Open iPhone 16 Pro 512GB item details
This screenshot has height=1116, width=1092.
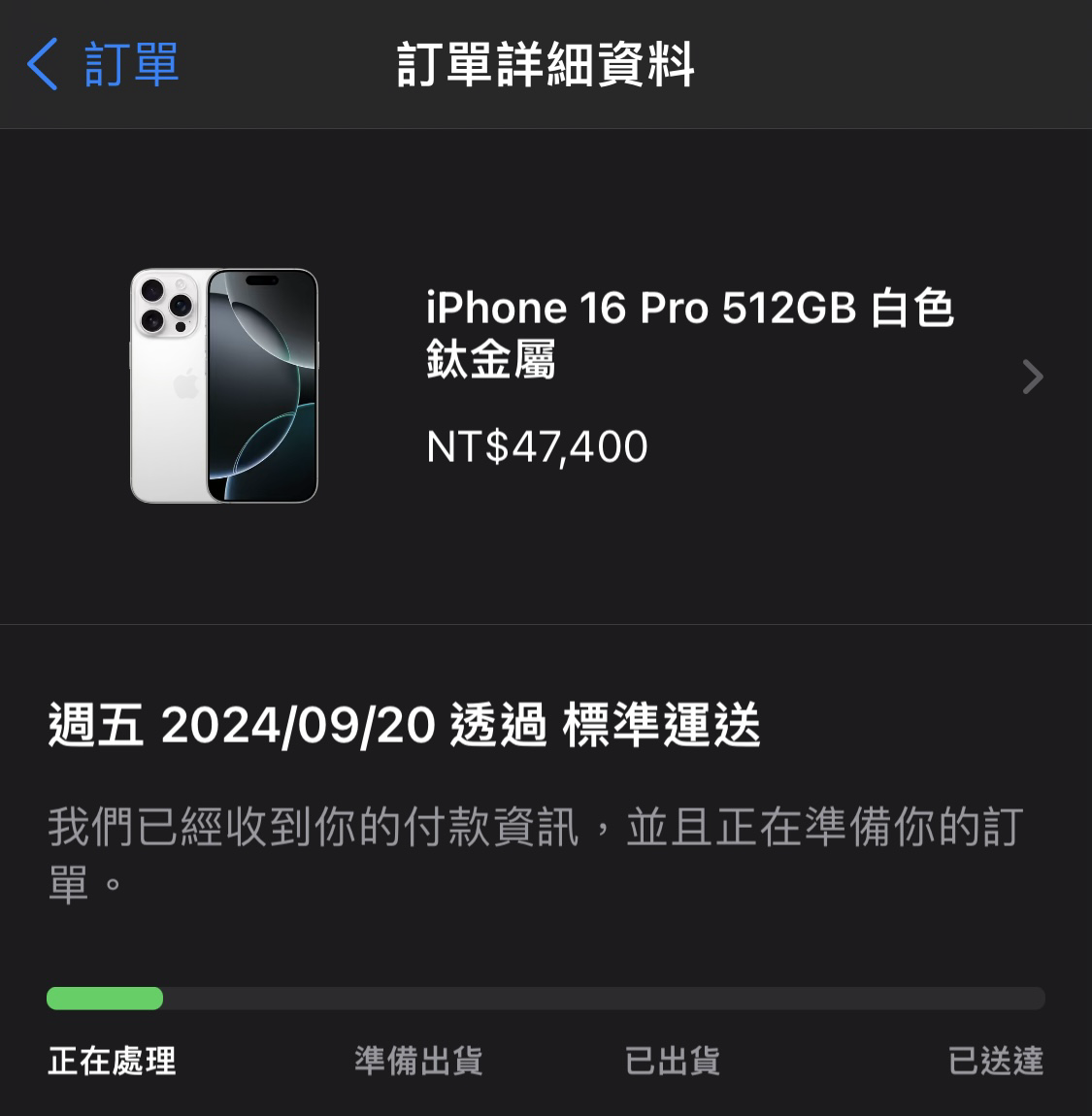[x=1032, y=377]
